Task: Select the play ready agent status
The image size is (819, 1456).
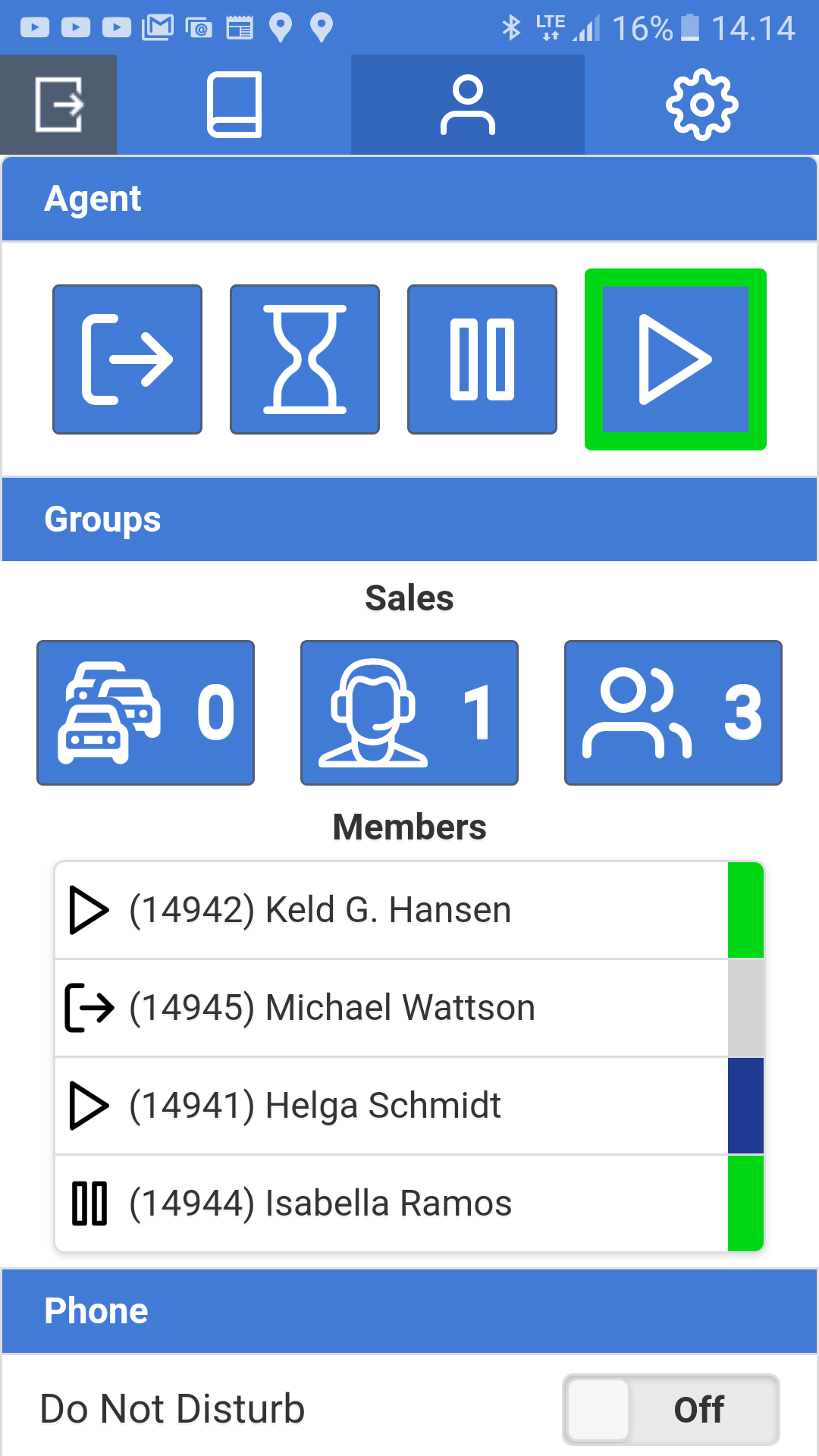Action: 676,359
